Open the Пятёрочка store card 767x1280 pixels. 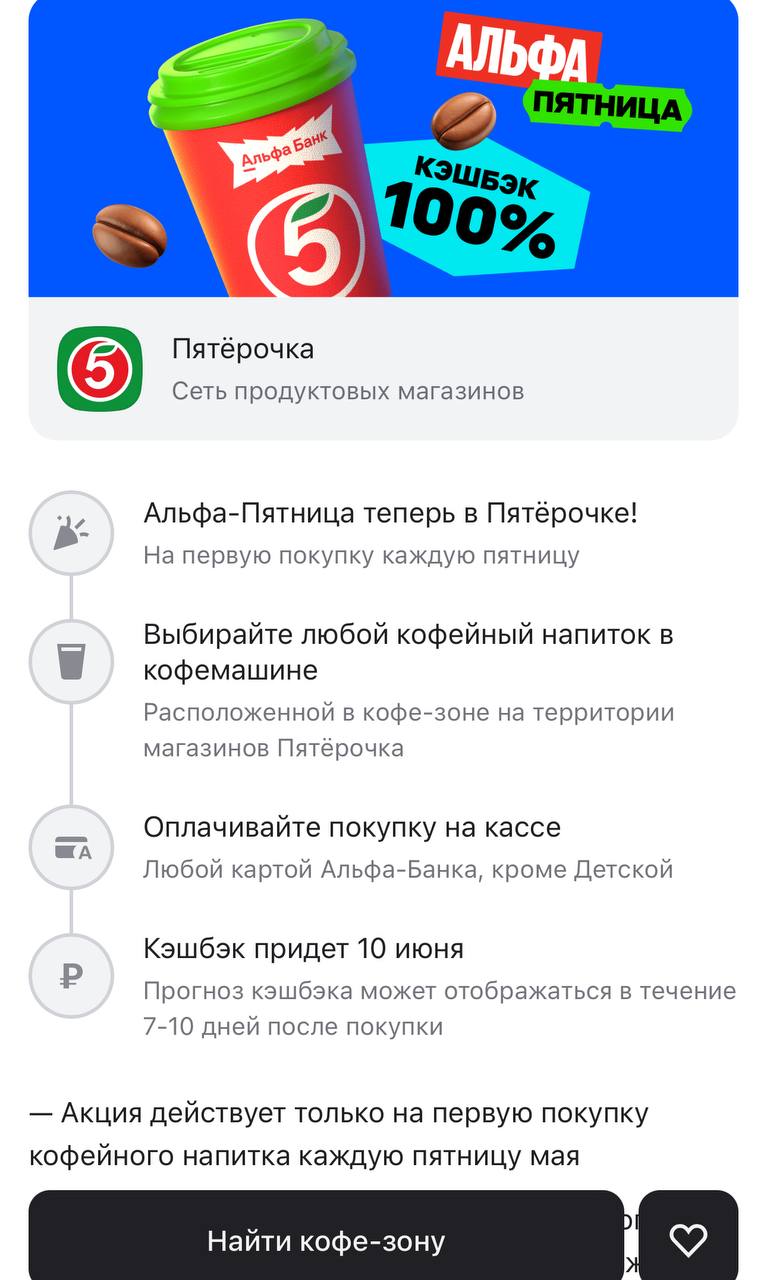(383, 369)
